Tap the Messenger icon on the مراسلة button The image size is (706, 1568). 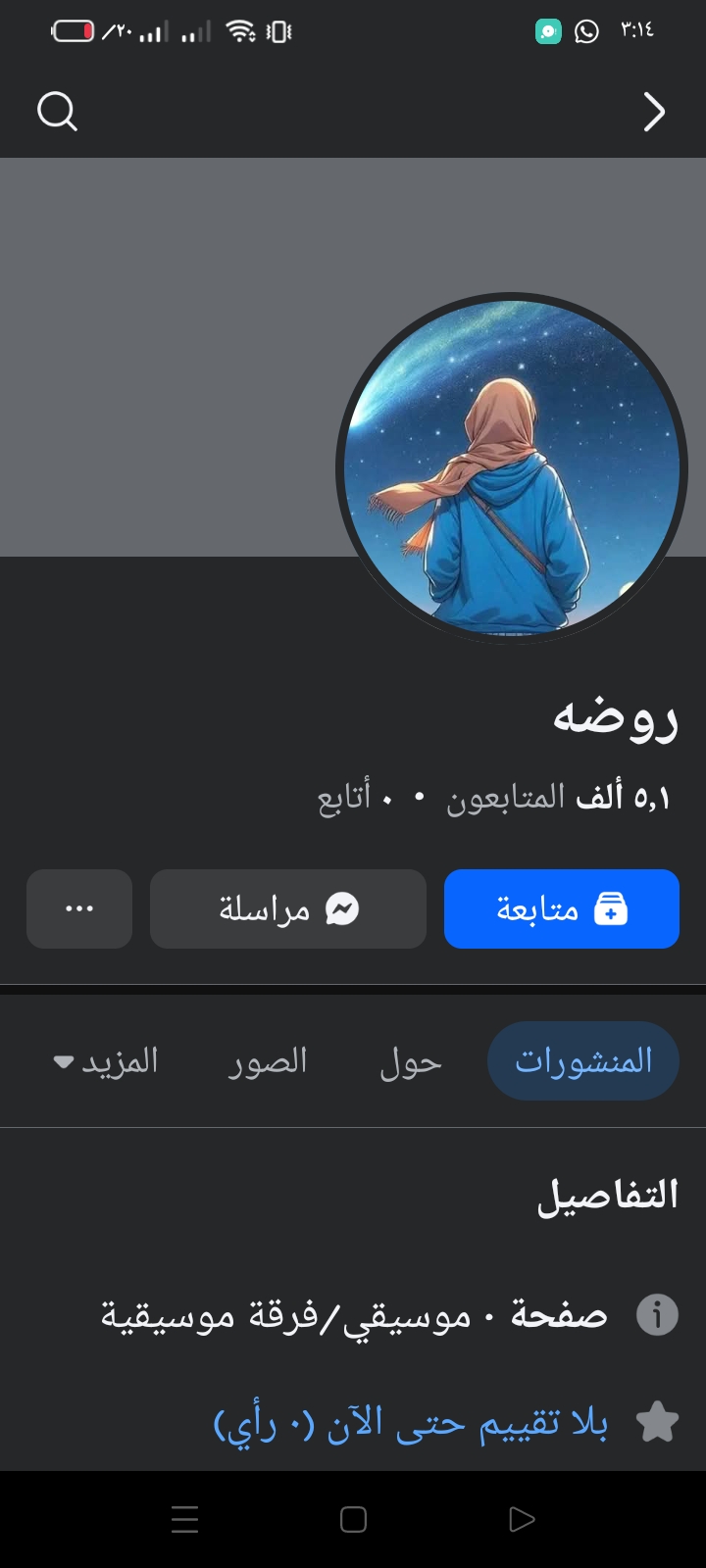(x=340, y=908)
